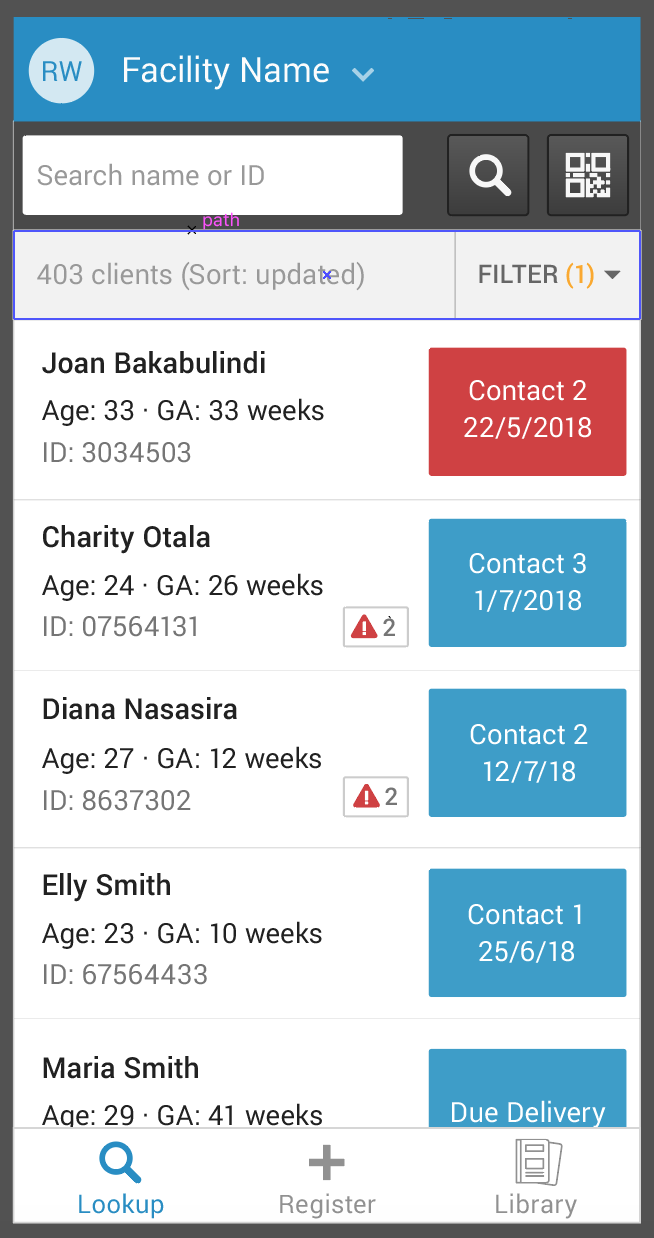Open the RW profile avatar

[62, 71]
